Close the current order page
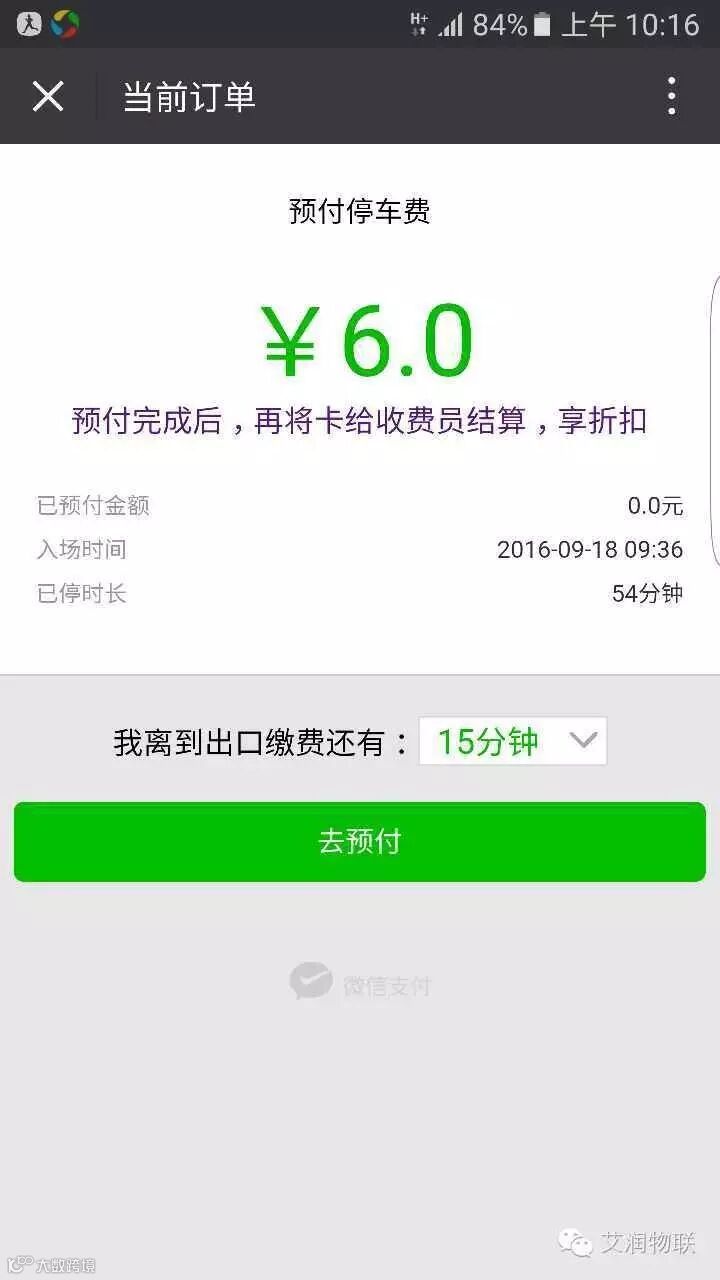This screenshot has height=1280, width=720. click(48, 97)
